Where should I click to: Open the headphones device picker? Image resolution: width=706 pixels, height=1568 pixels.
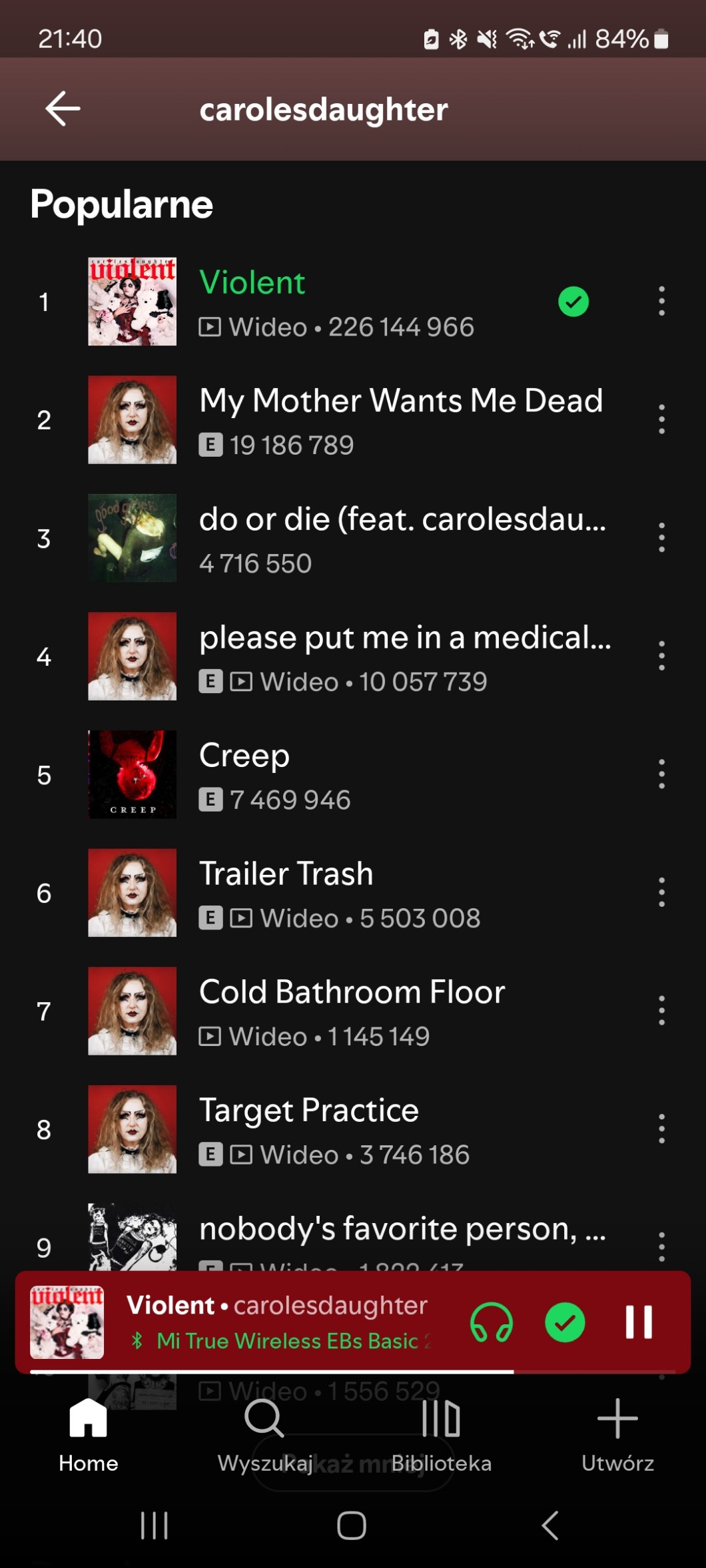(x=492, y=1322)
